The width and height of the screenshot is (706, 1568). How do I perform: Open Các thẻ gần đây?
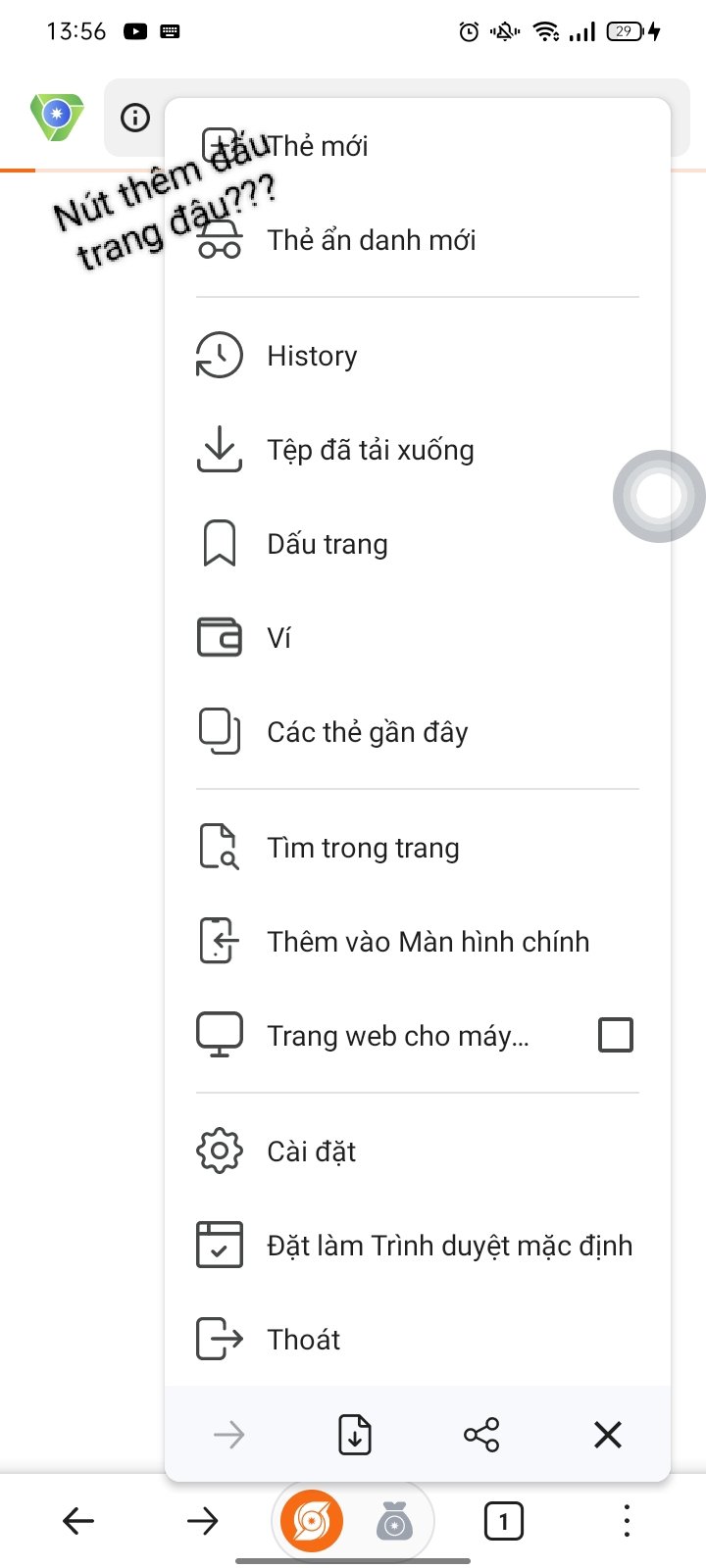coord(418,732)
